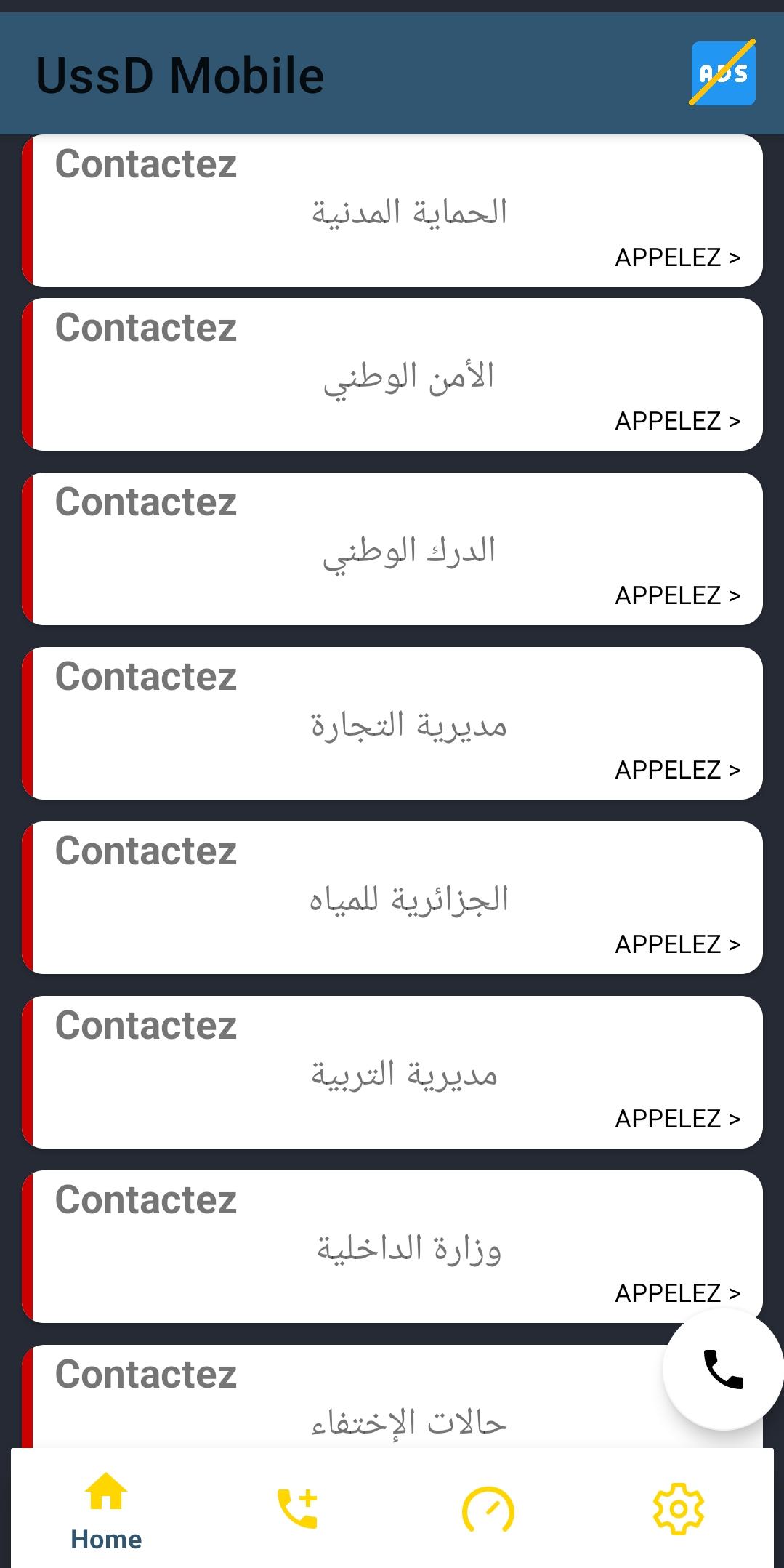The width and height of the screenshot is (784, 1568).
Task: Tap APPELEZ for وزارة الداخلية
Action: 677,1293
